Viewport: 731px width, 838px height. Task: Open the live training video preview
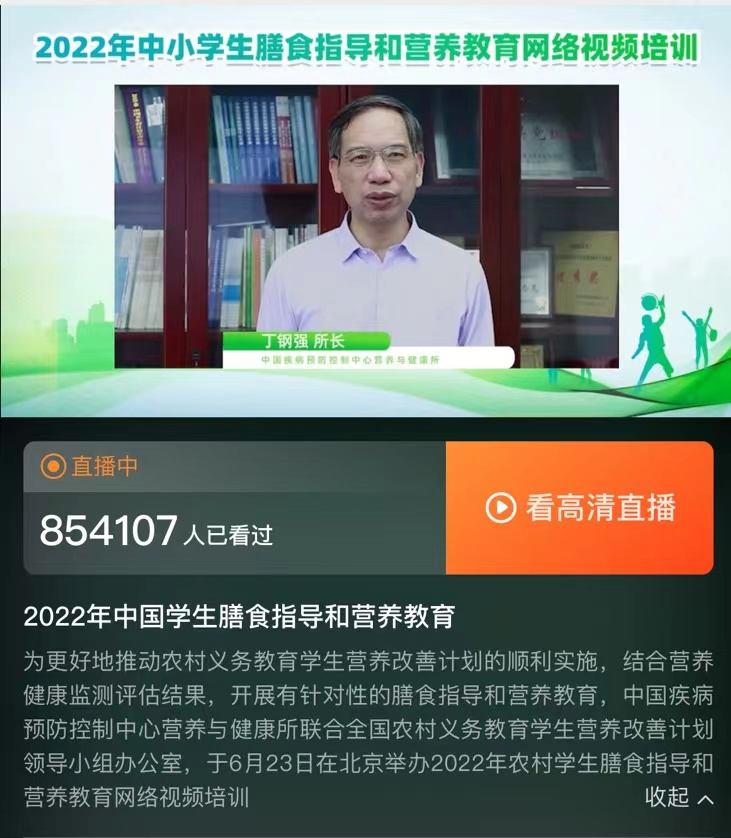366,226
